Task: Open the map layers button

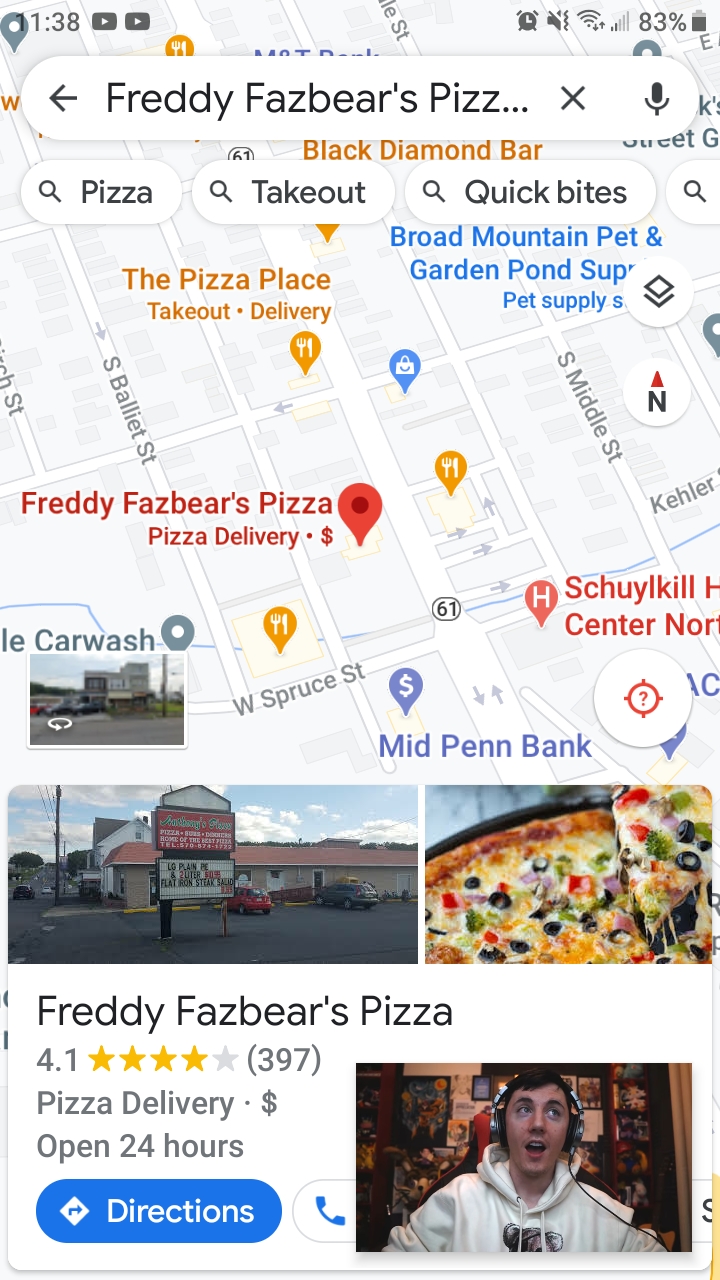Action: click(x=658, y=292)
